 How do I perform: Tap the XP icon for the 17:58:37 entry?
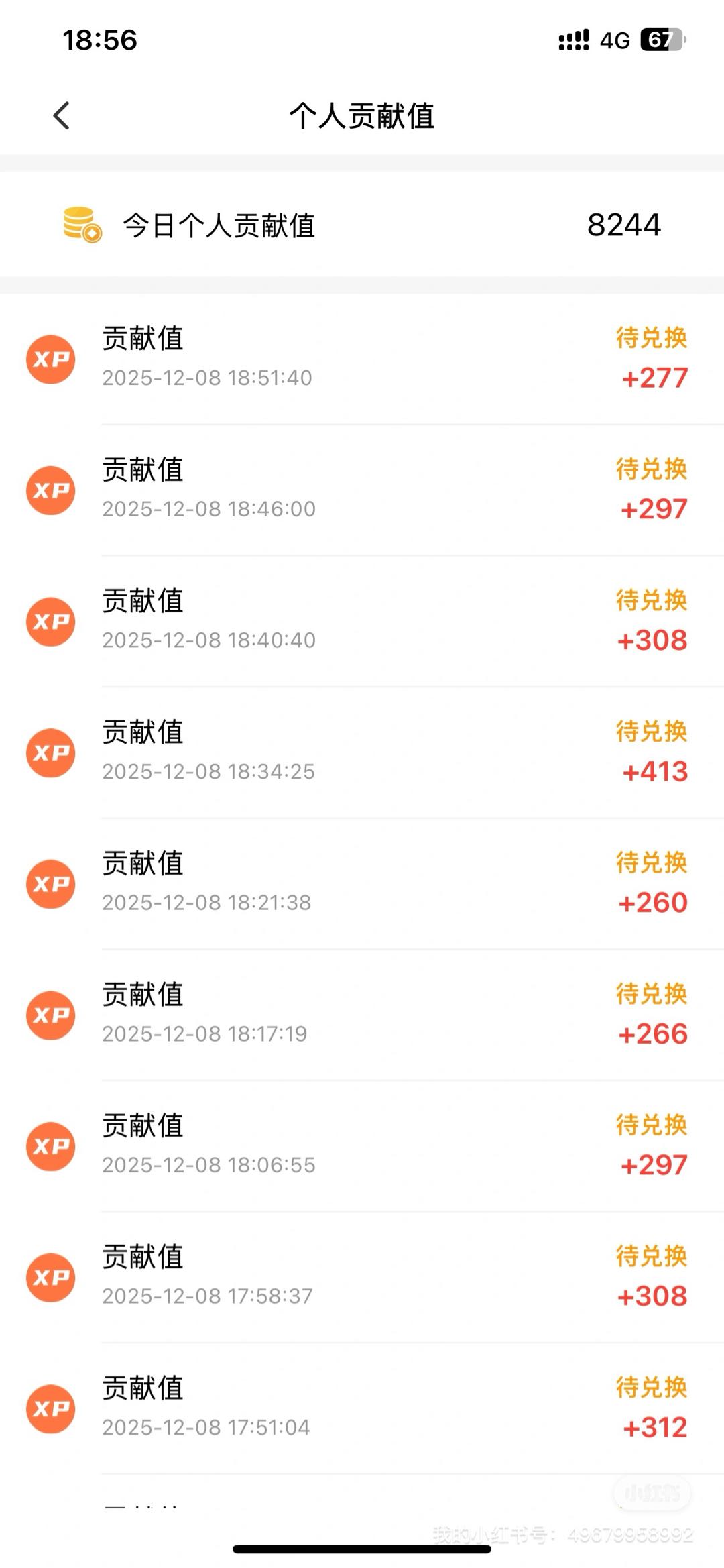tap(50, 1278)
